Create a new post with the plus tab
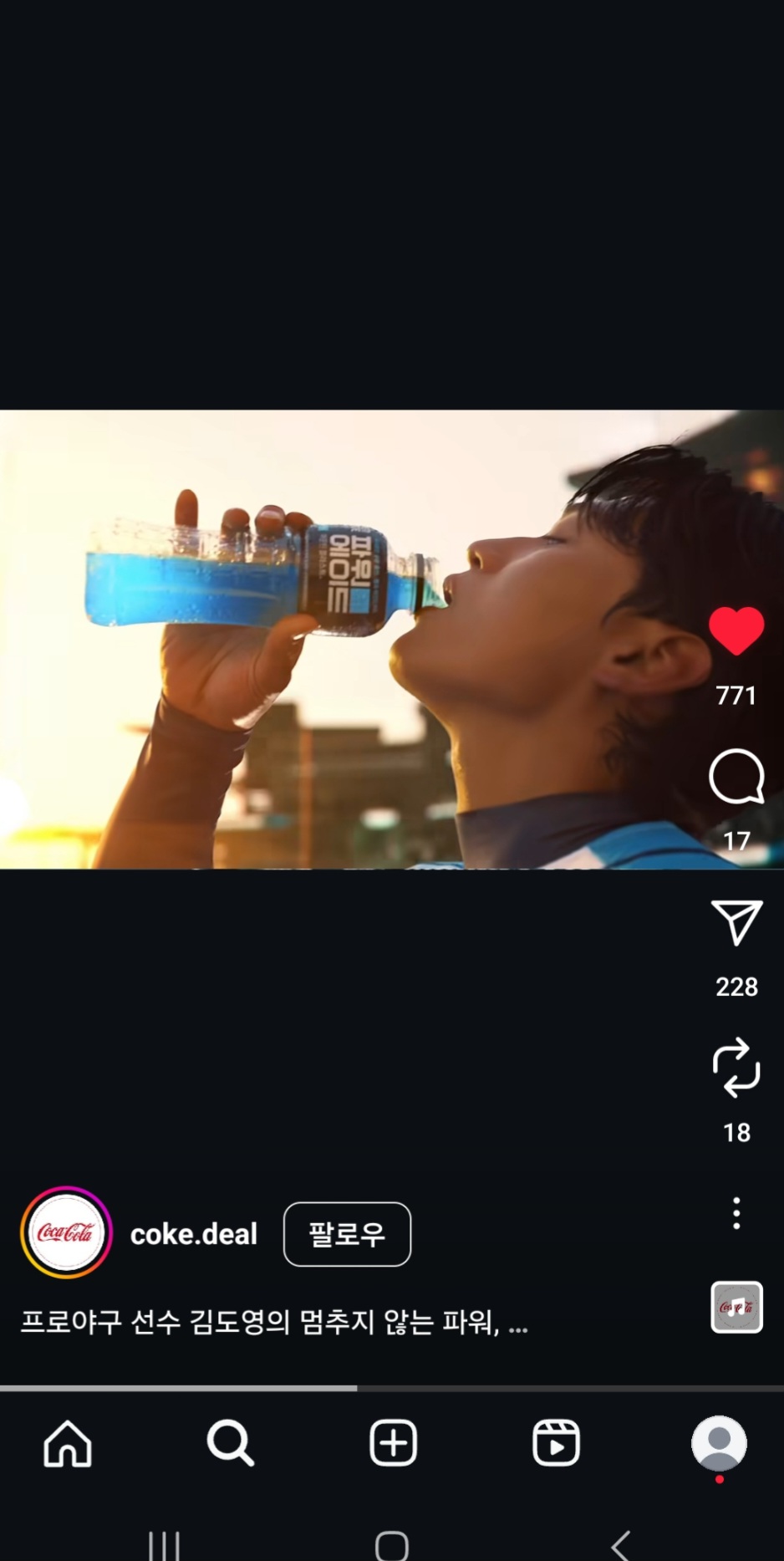 pos(393,1443)
